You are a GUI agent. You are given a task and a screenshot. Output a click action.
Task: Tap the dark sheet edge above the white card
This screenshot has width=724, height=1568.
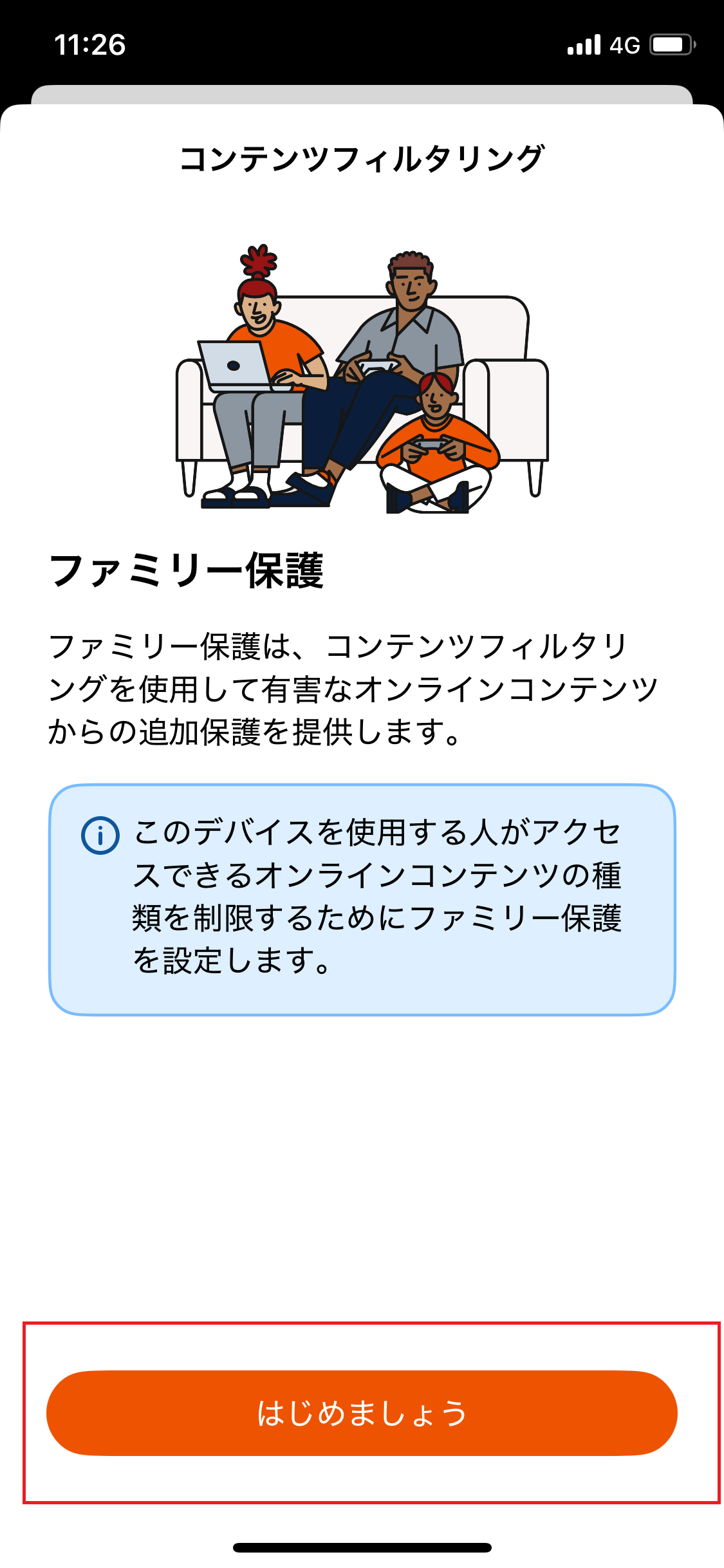point(362,93)
